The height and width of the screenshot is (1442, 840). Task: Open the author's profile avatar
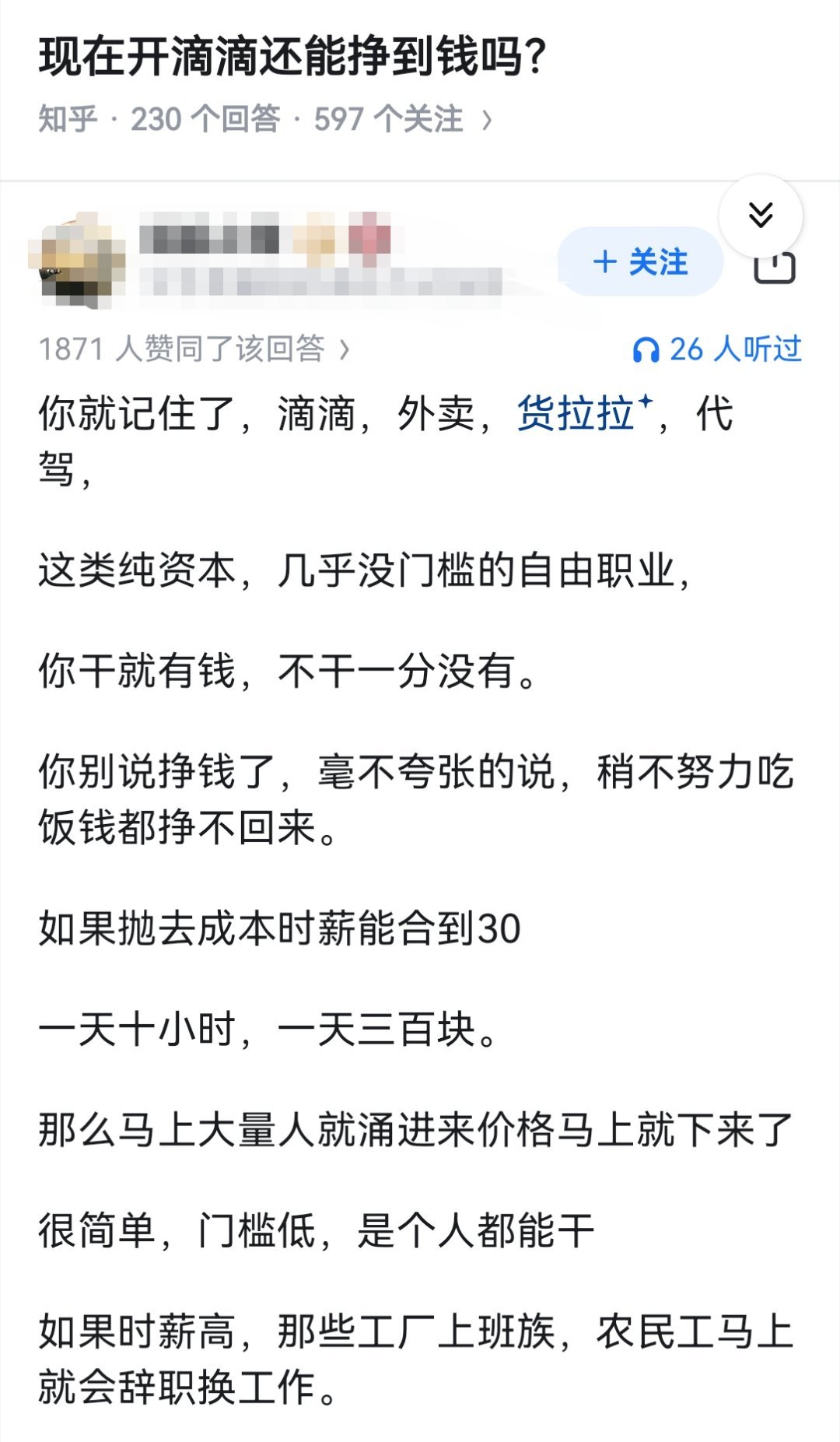tap(78, 261)
